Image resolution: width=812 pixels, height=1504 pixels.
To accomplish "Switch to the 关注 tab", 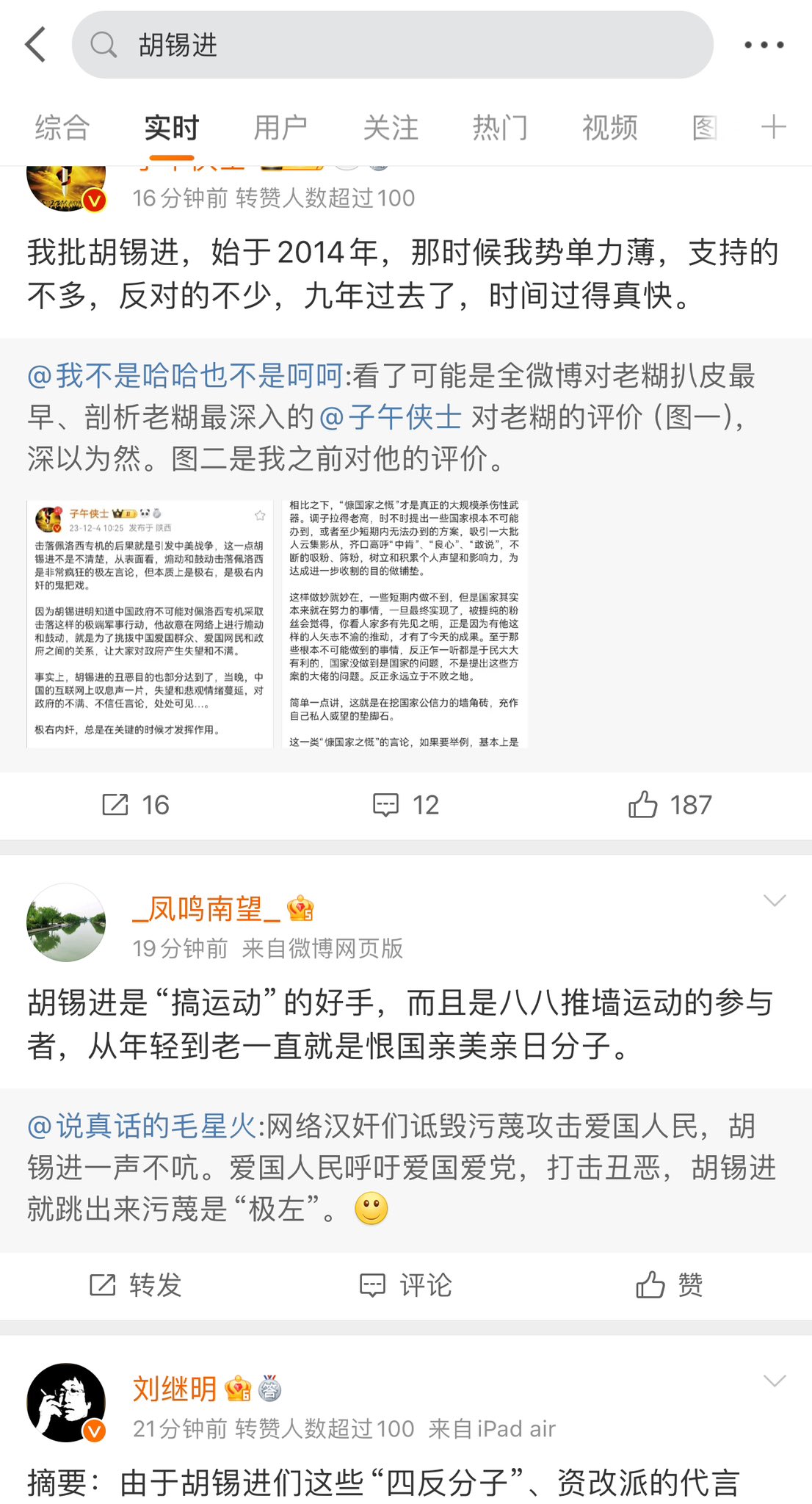I will tap(391, 128).
